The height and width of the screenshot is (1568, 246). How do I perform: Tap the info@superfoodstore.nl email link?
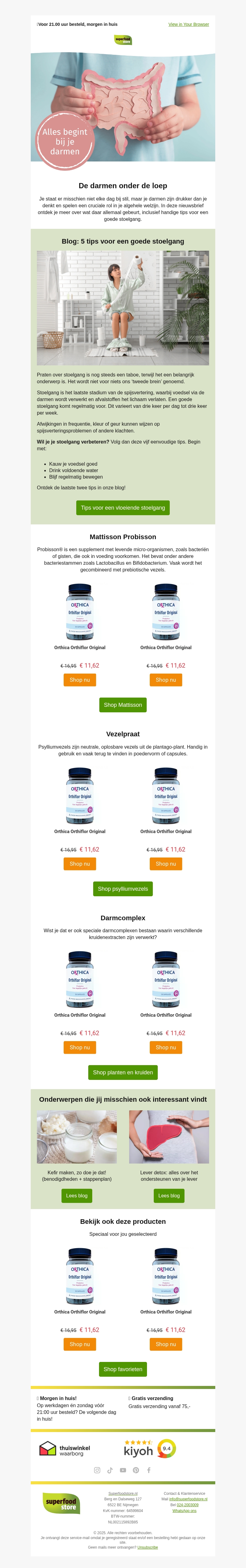[188, 1499]
